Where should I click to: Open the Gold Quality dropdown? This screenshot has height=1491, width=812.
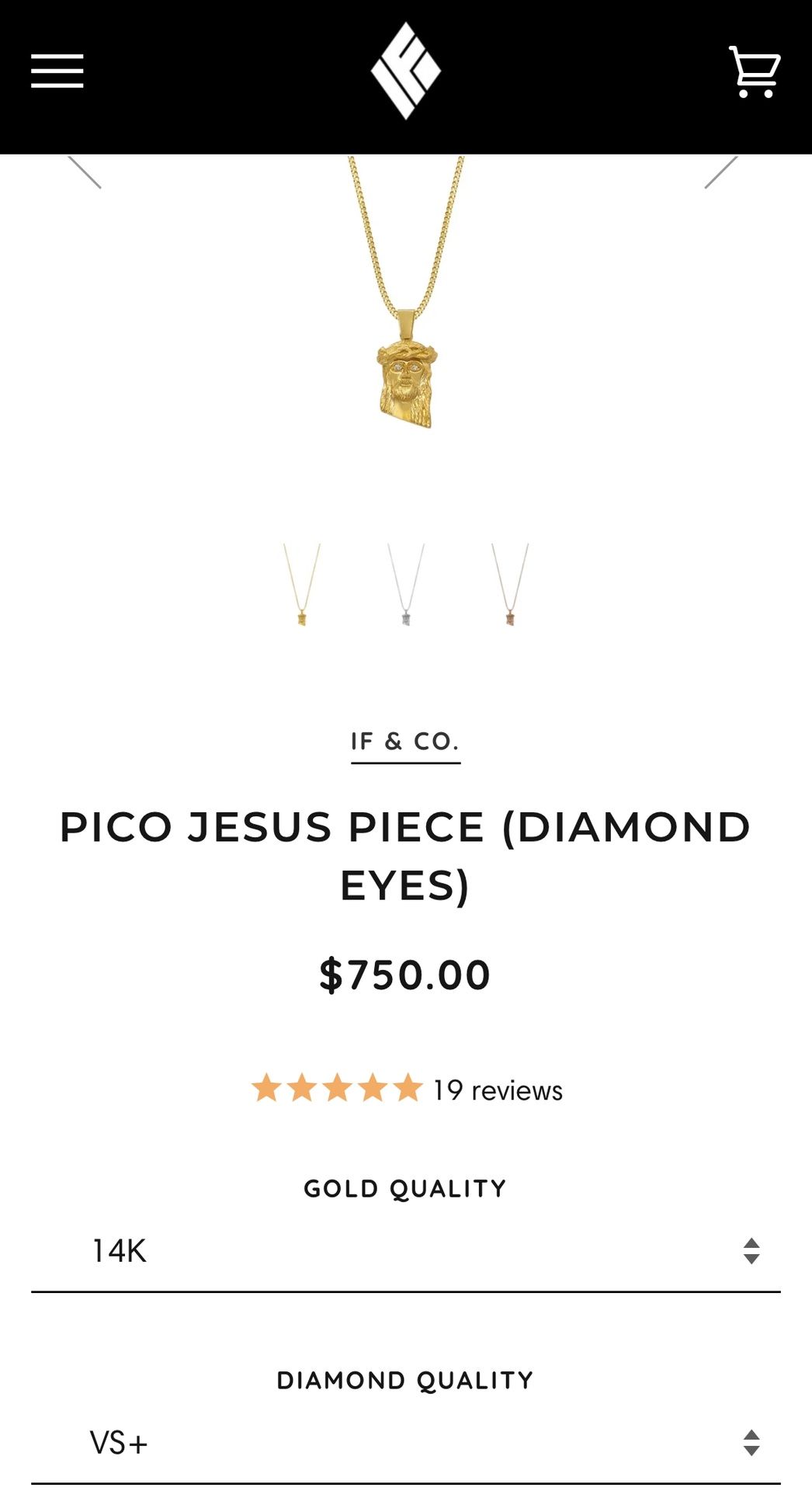tap(405, 1251)
